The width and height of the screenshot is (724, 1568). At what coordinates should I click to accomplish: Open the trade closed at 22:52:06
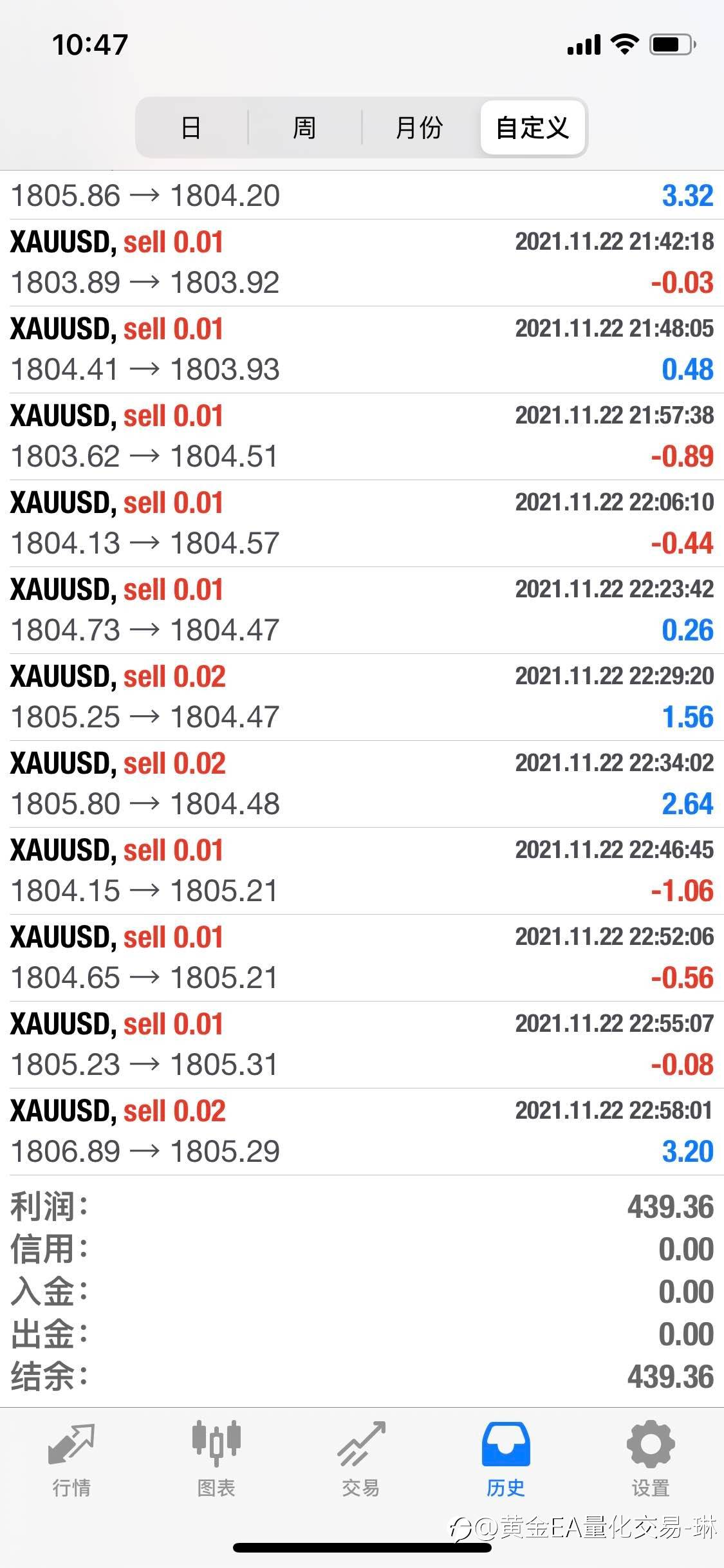point(362,958)
